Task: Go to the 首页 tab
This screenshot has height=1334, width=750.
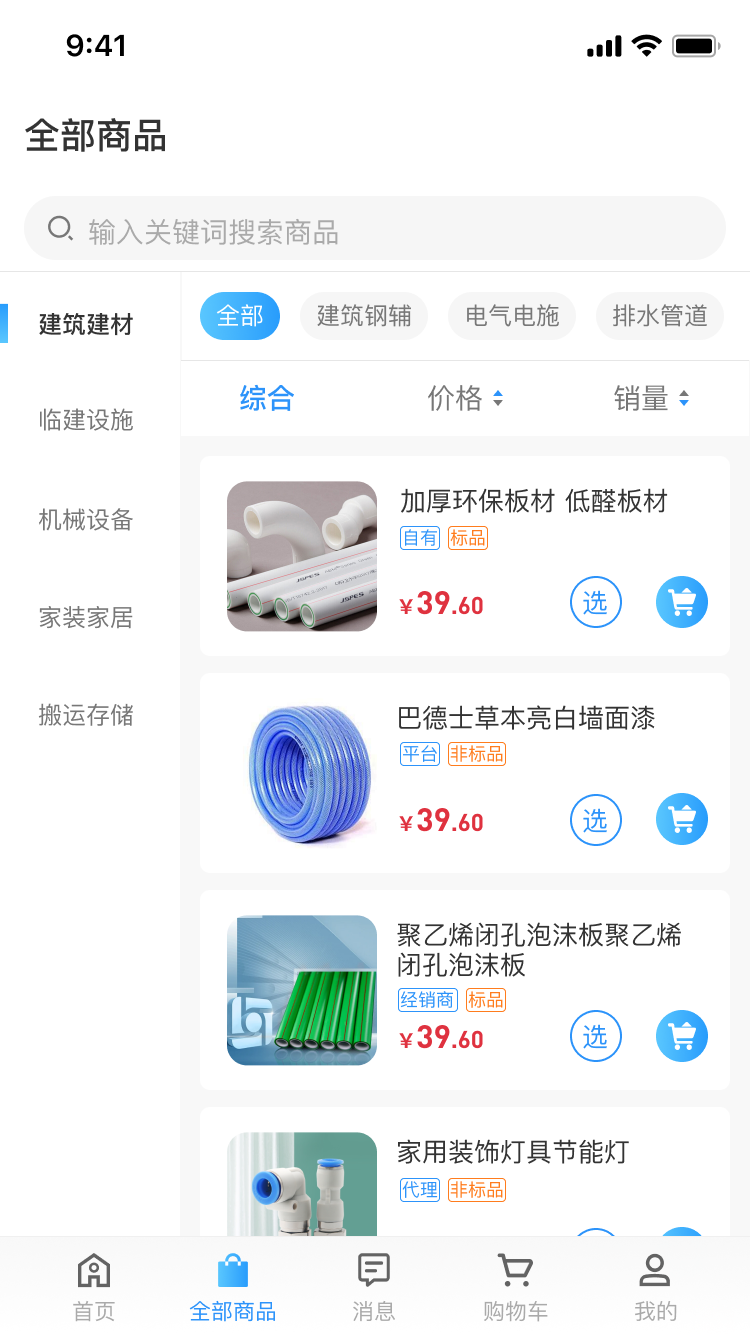Action: pos(94,1287)
